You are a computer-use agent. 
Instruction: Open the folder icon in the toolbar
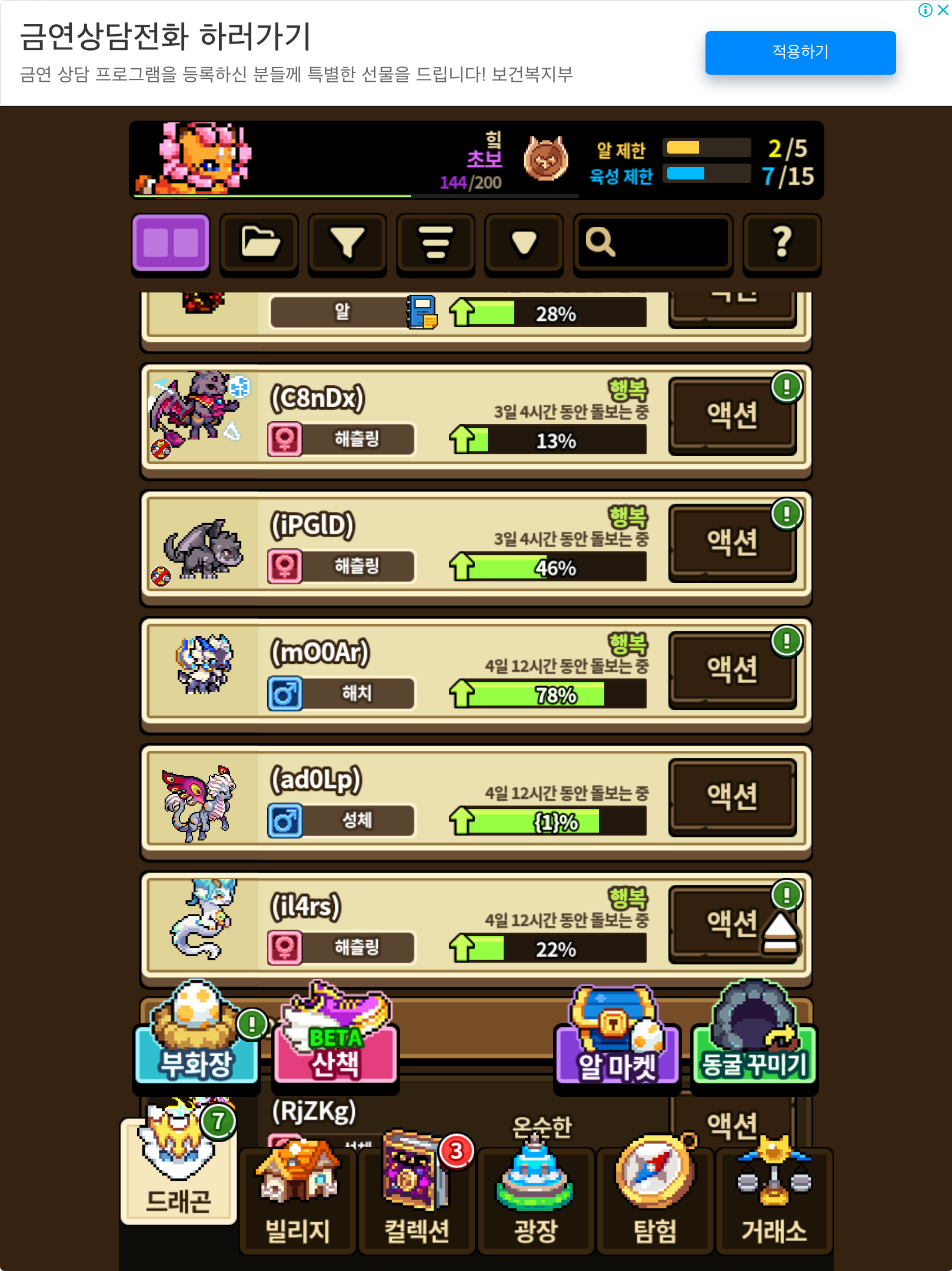[259, 242]
